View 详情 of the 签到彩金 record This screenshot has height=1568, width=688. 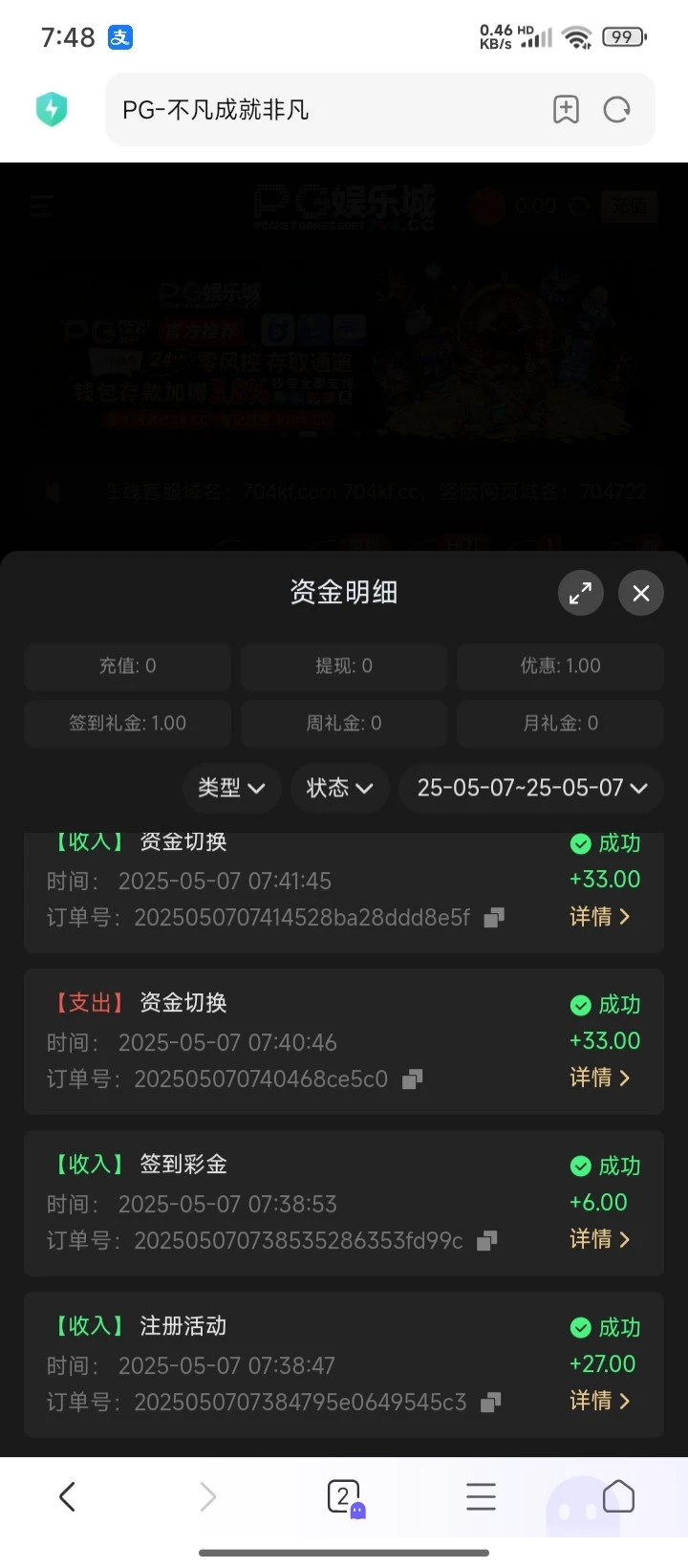tap(600, 1239)
